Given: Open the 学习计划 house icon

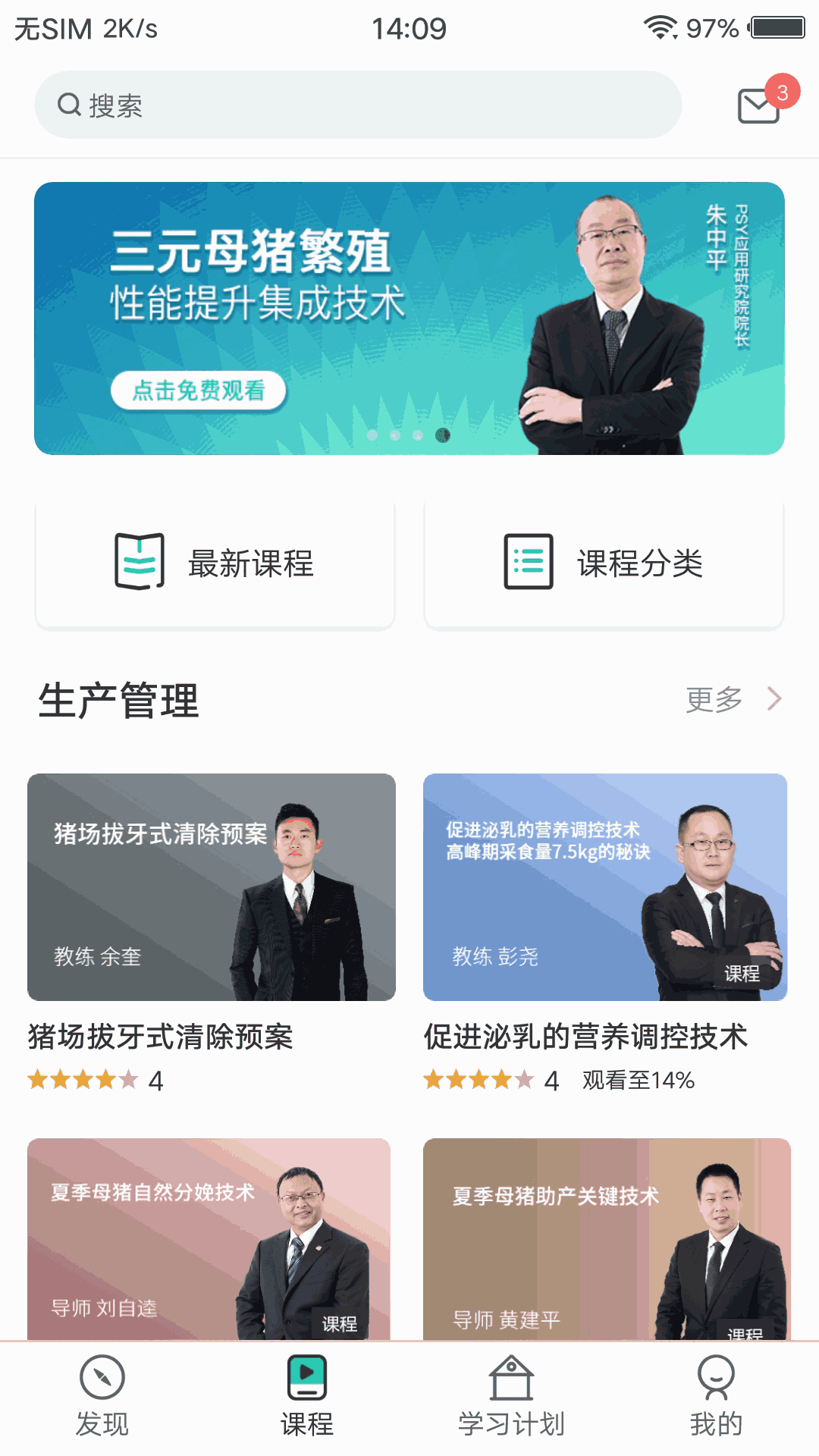Looking at the screenshot, I should (x=512, y=1378).
